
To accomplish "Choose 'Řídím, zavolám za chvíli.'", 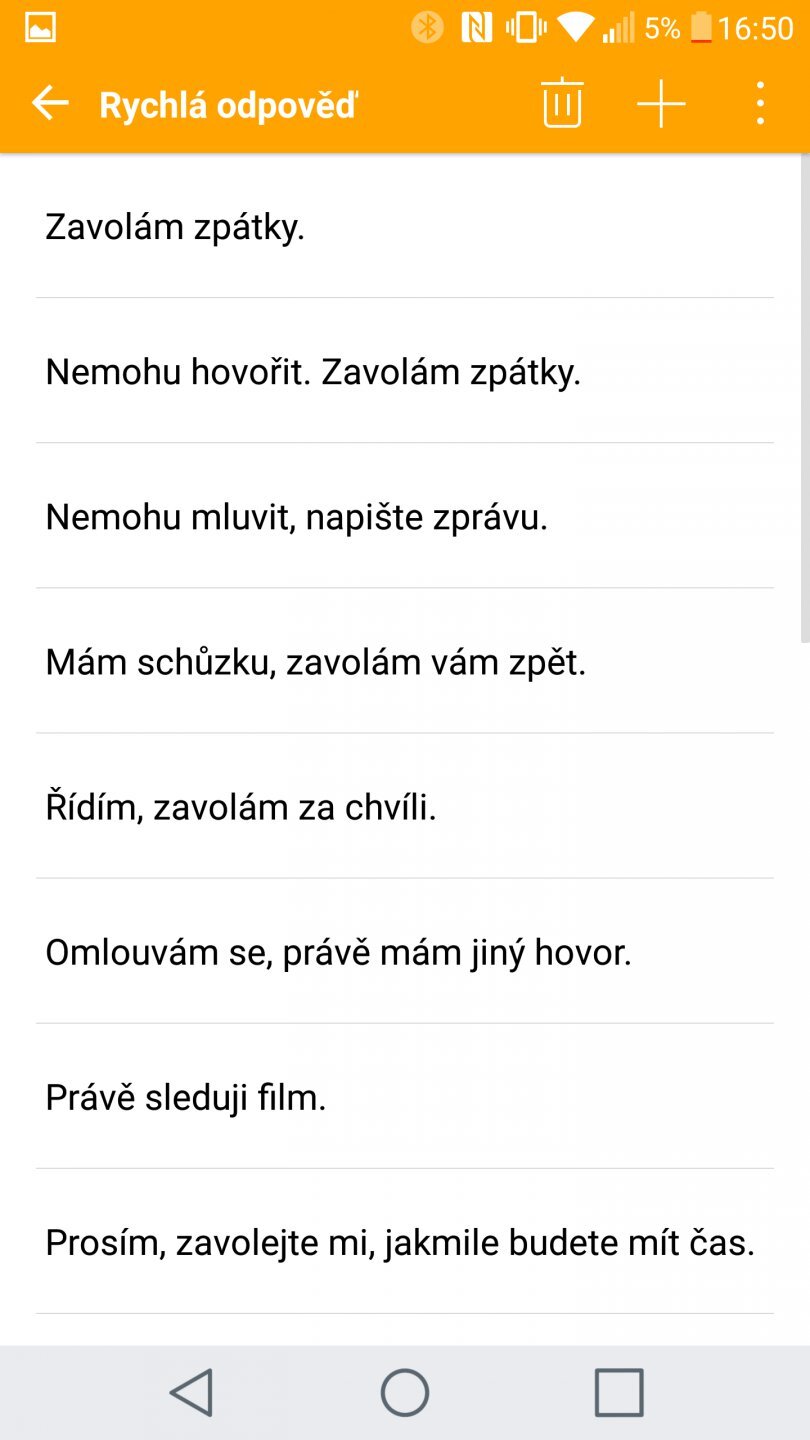I will pos(405,807).
